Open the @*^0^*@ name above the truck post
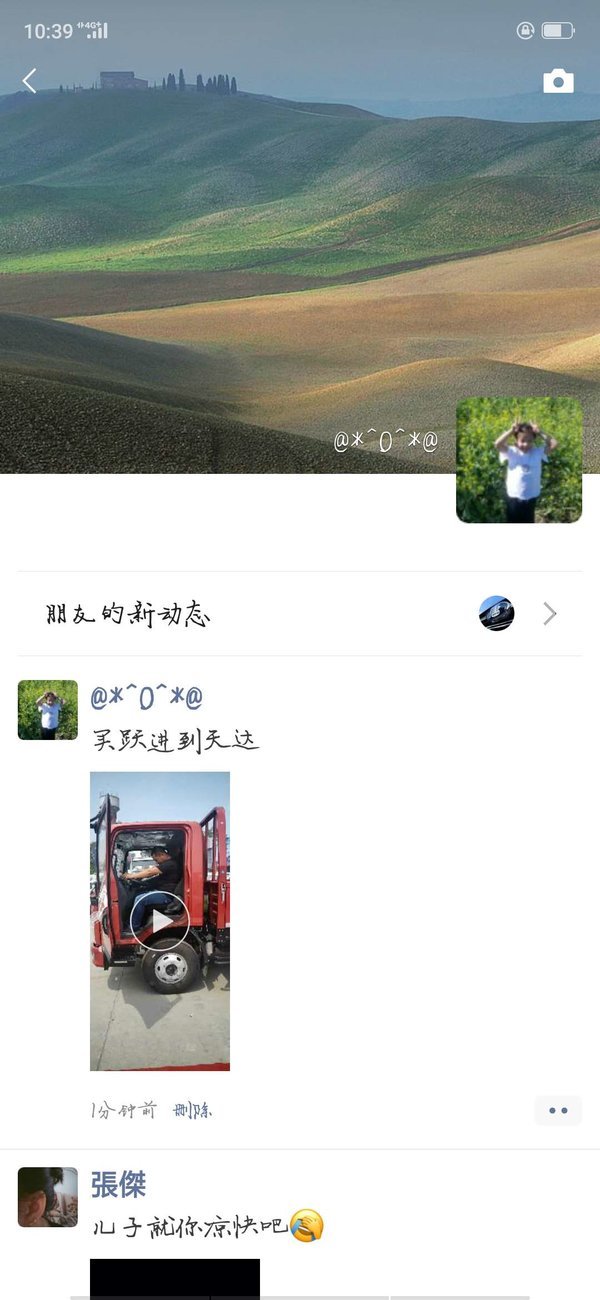The image size is (600, 1300). coord(146,697)
